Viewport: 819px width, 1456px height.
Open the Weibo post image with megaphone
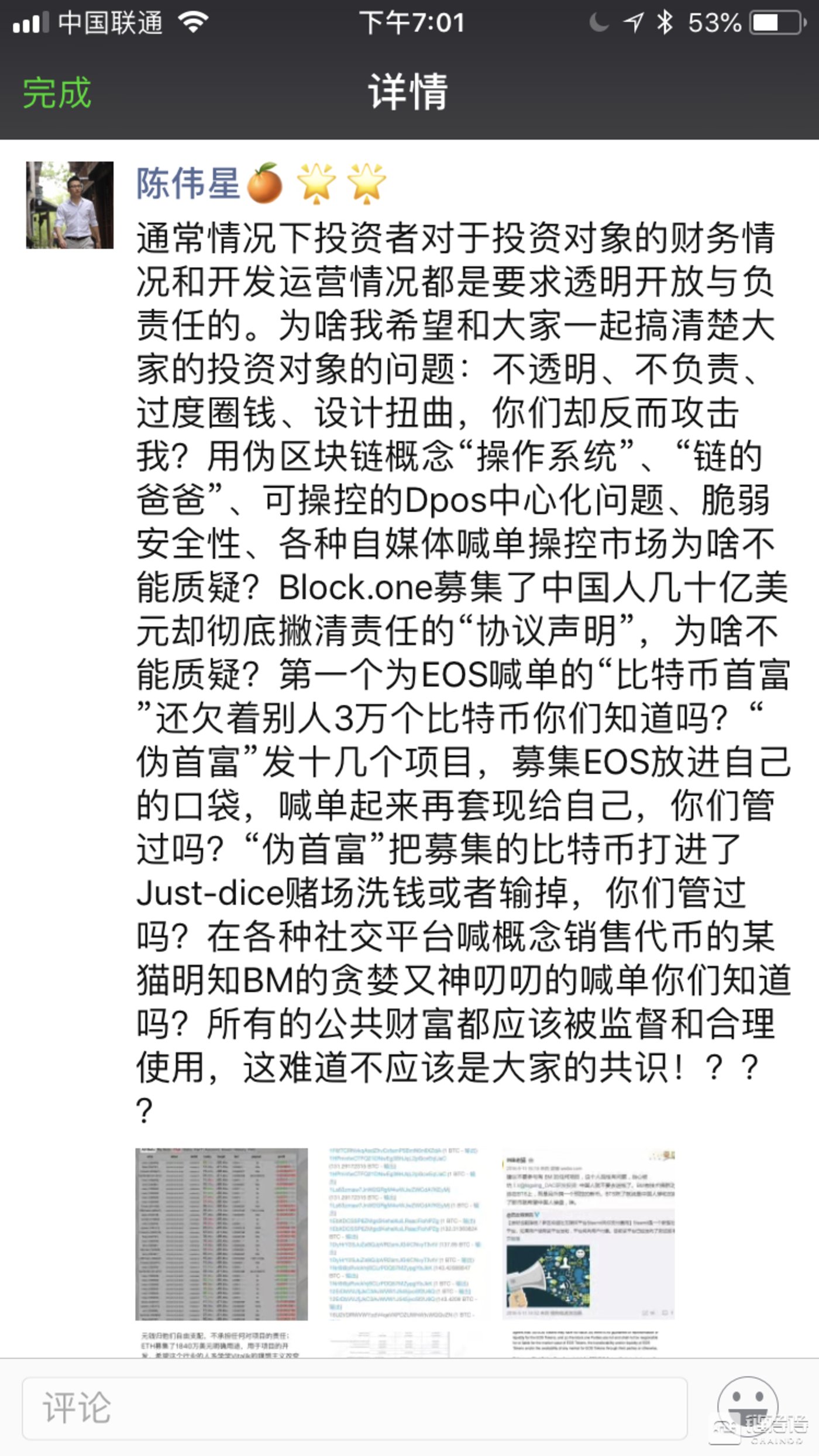click(x=589, y=1234)
